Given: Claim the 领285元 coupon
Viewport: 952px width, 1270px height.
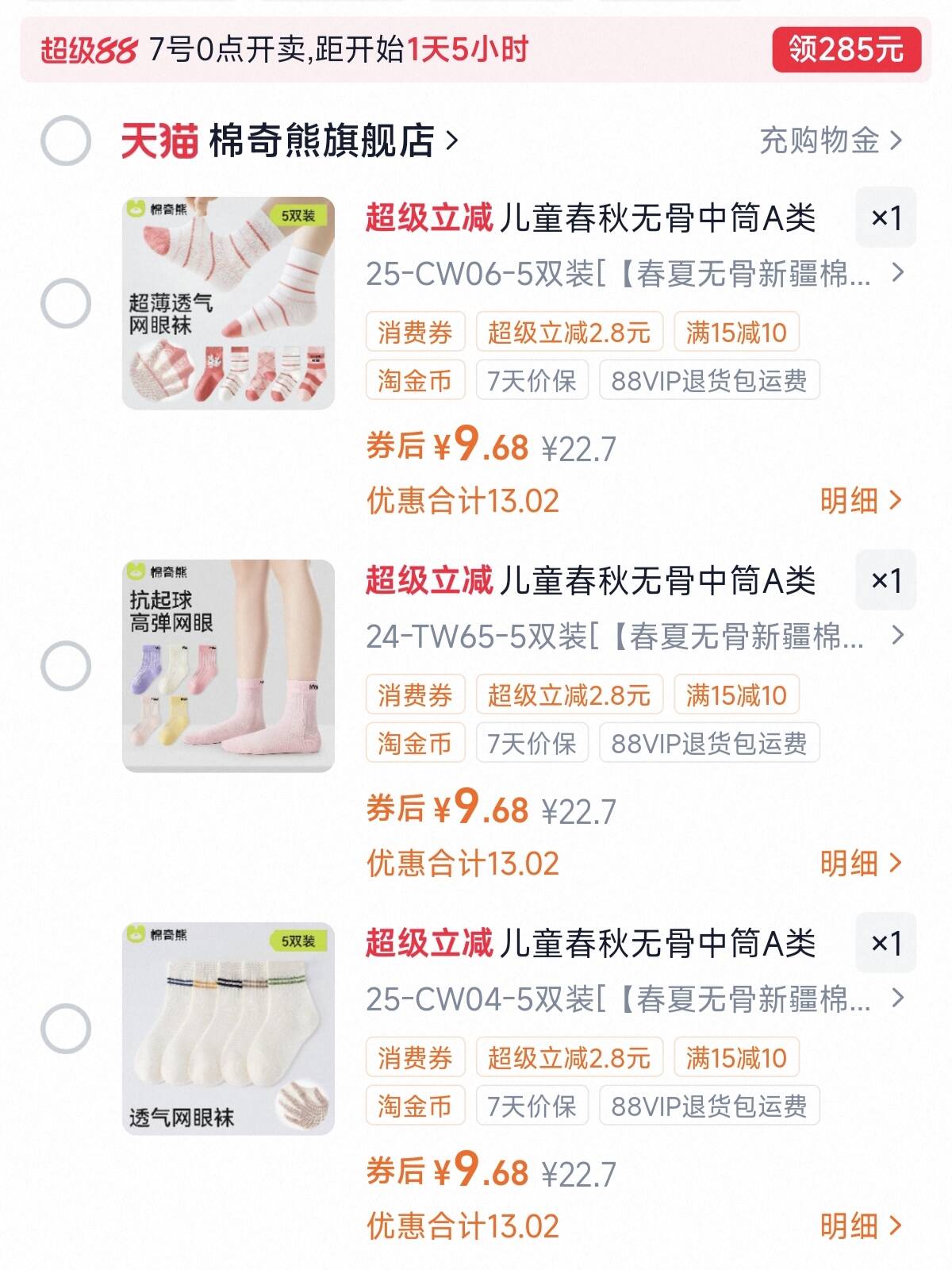Looking at the screenshot, I should click(846, 49).
